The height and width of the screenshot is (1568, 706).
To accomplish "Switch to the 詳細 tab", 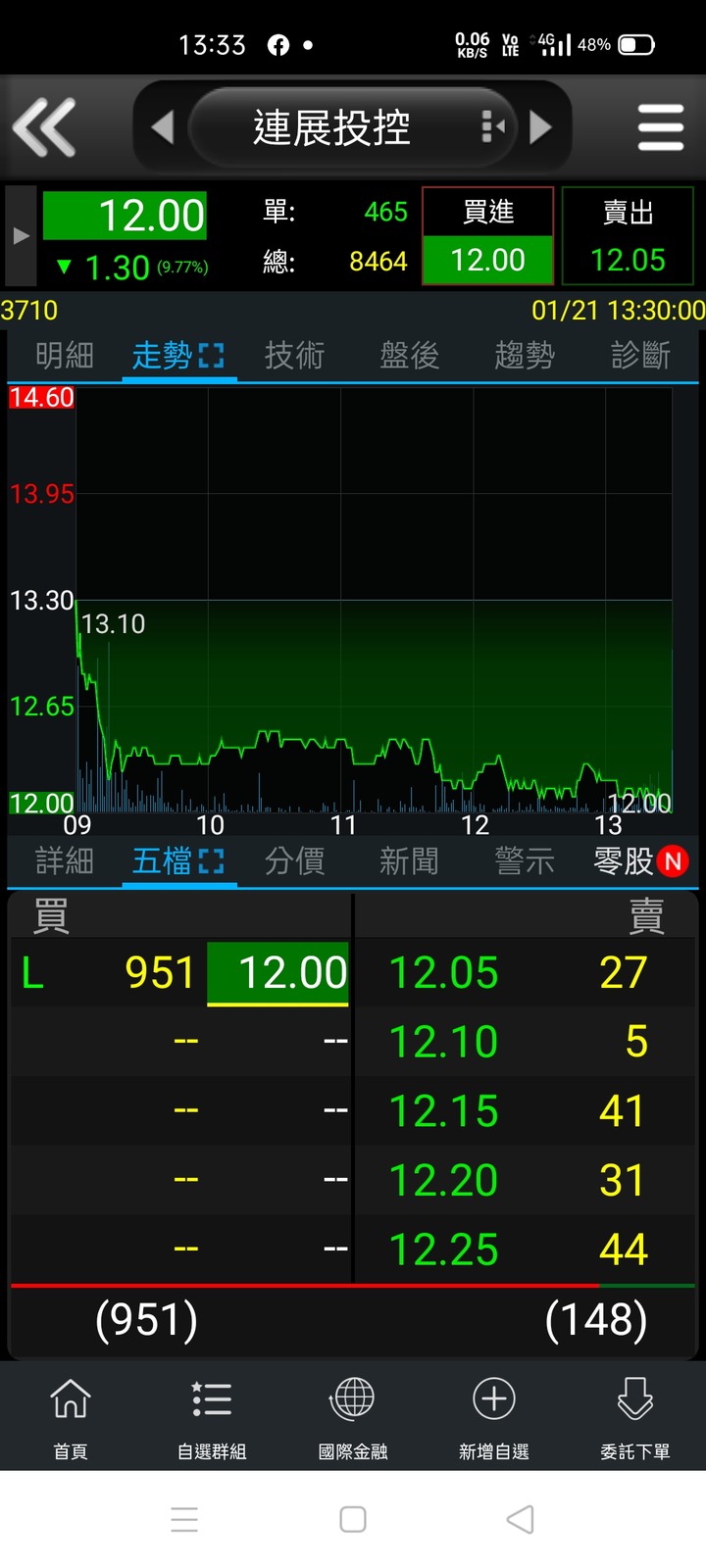I will [x=65, y=860].
